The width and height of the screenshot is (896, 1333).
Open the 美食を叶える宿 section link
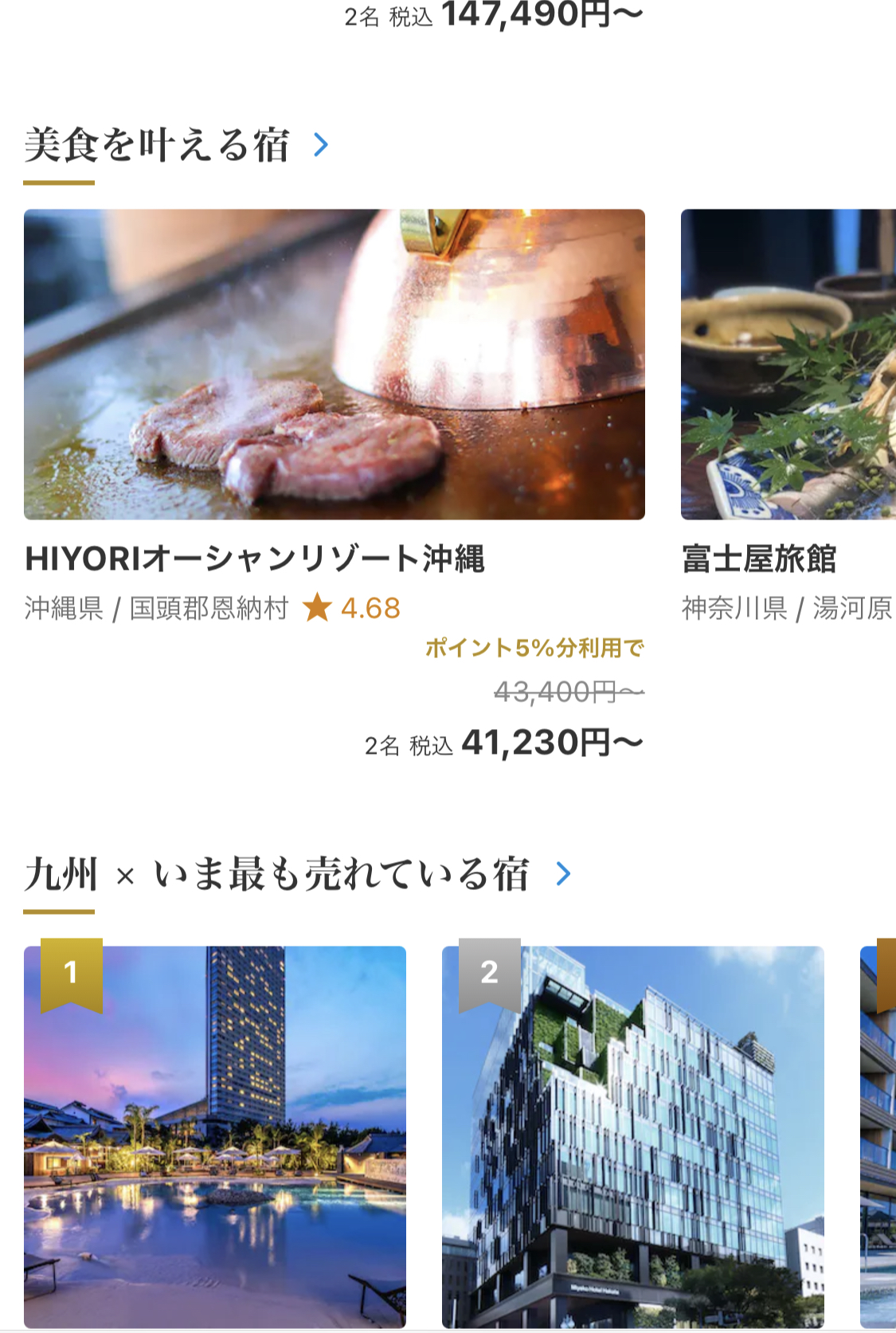[177, 145]
